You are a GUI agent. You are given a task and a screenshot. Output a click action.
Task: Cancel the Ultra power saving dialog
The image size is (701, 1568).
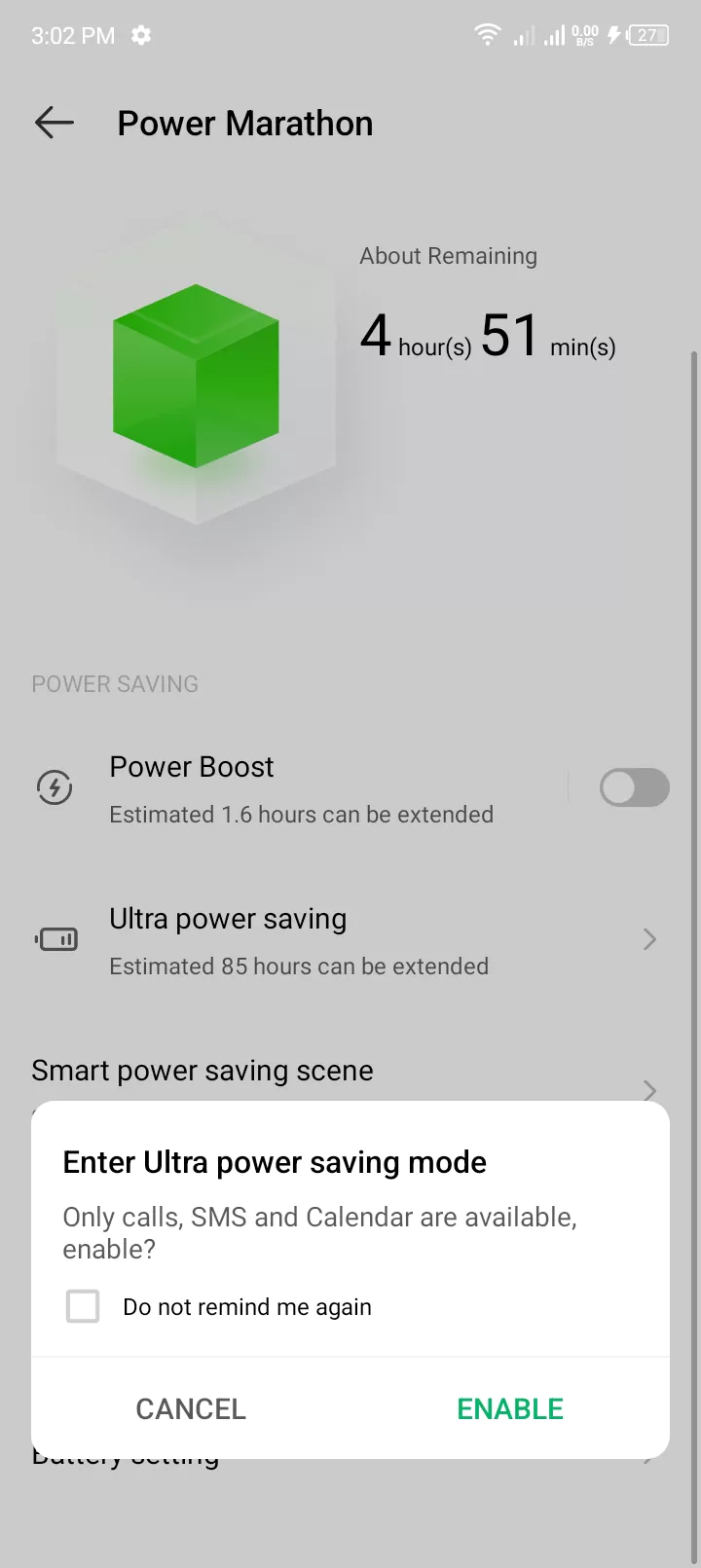pos(191,1408)
